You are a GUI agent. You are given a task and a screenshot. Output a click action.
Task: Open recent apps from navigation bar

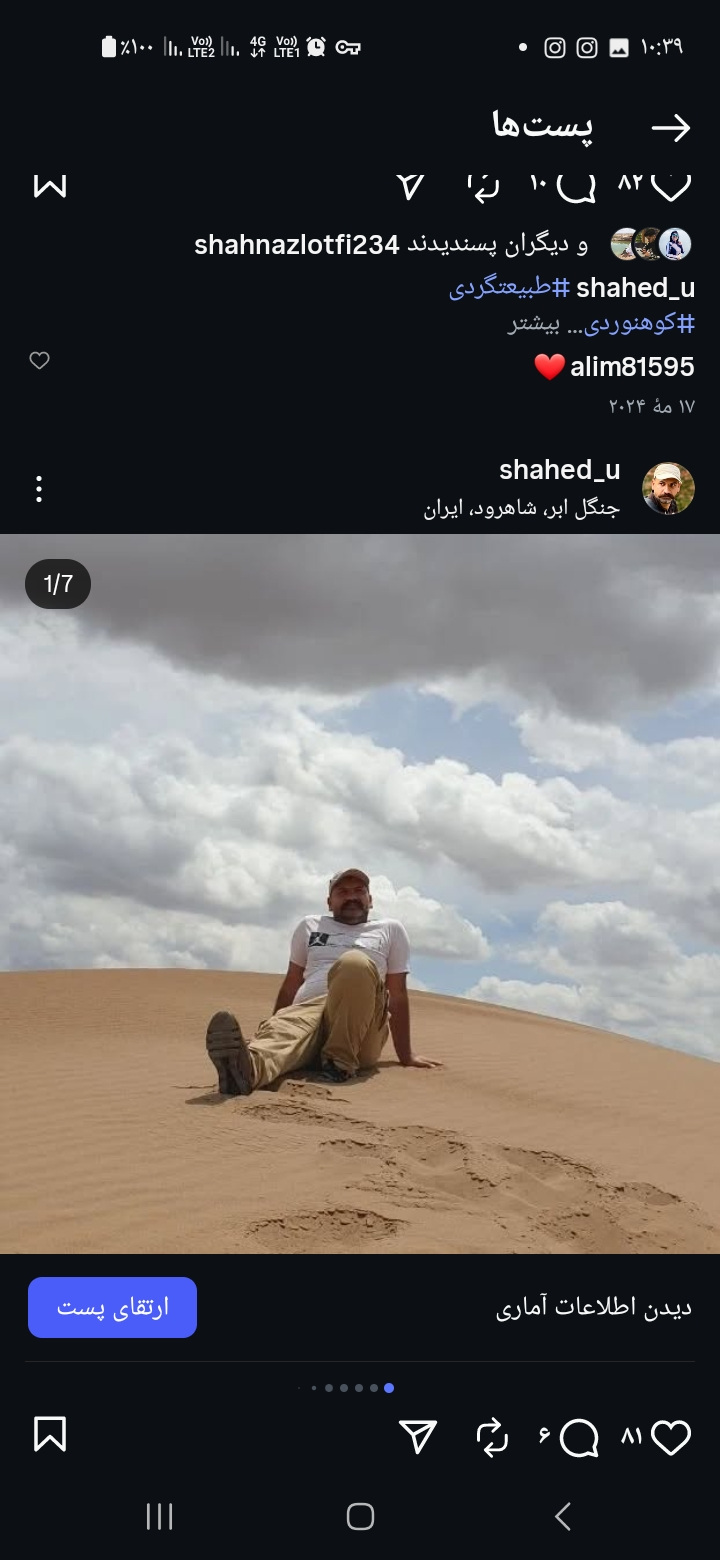[160, 1517]
